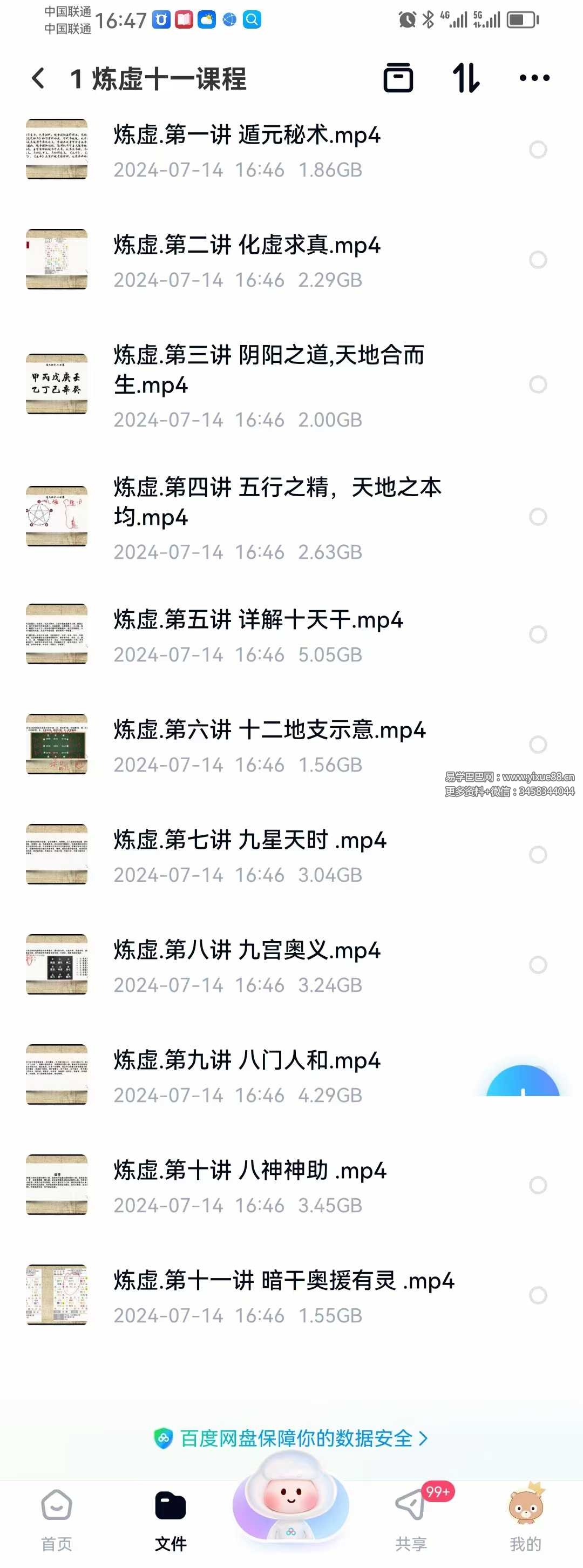Tap the robot assistant mascot icon
The width and height of the screenshot is (583, 1568).
click(x=291, y=1497)
